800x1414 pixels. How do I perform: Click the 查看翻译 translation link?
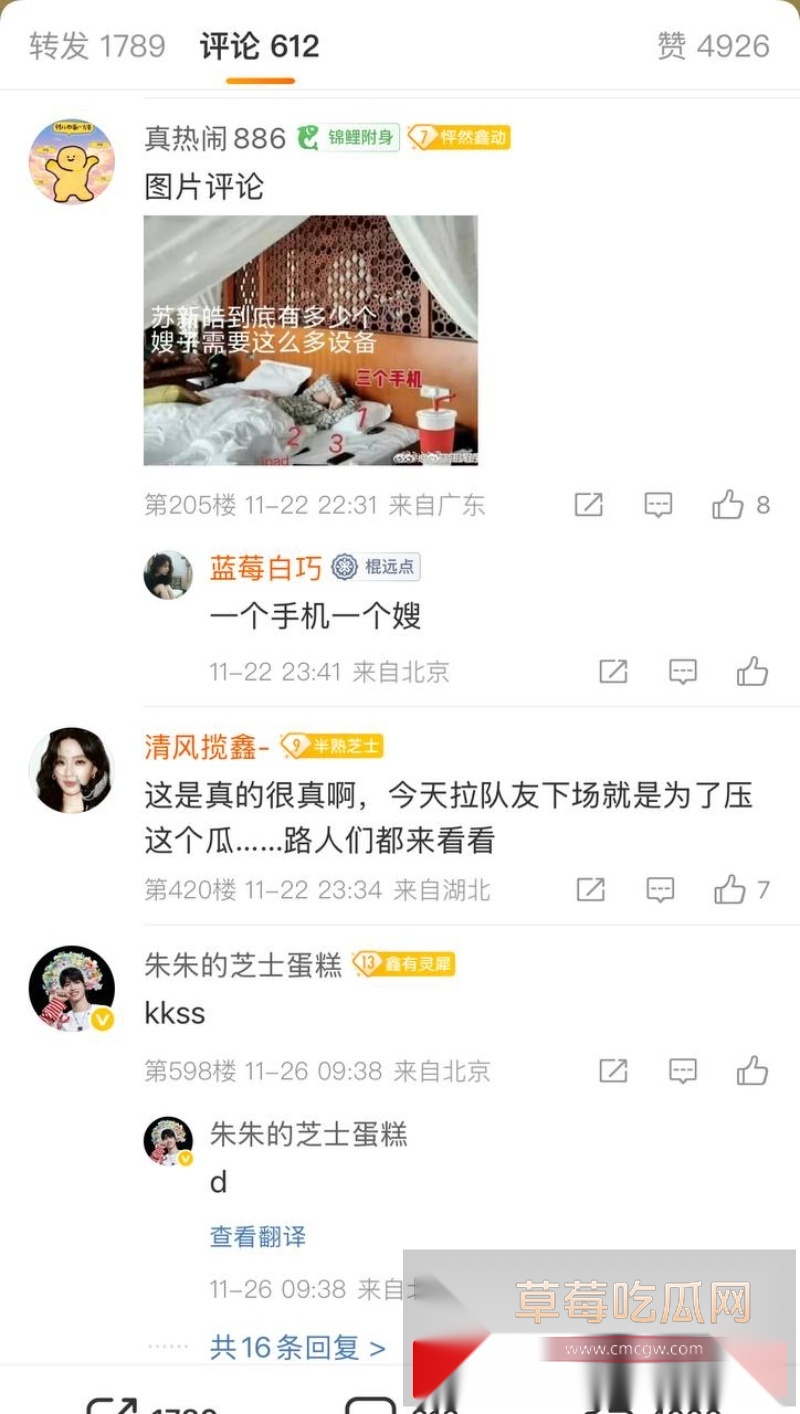click(x=259, y=1237)
